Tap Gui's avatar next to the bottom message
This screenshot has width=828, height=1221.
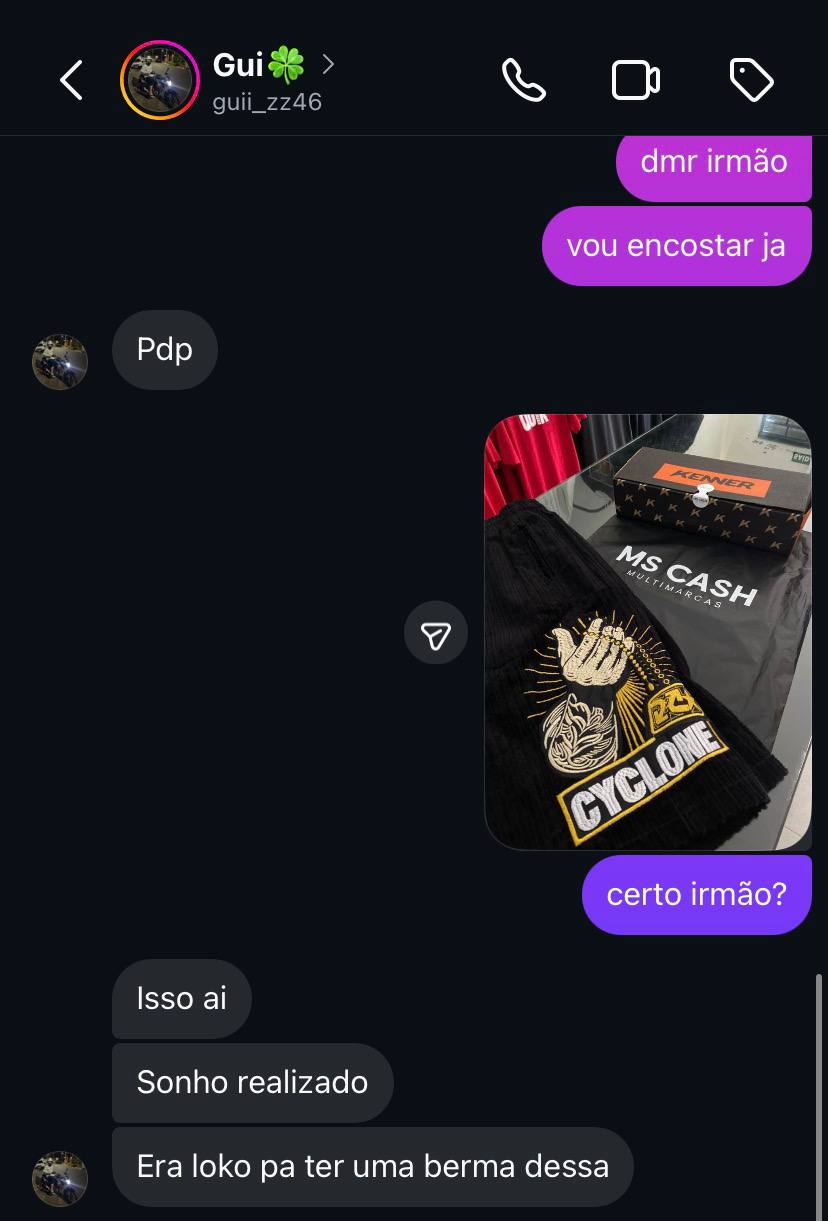pos(59,1179)
